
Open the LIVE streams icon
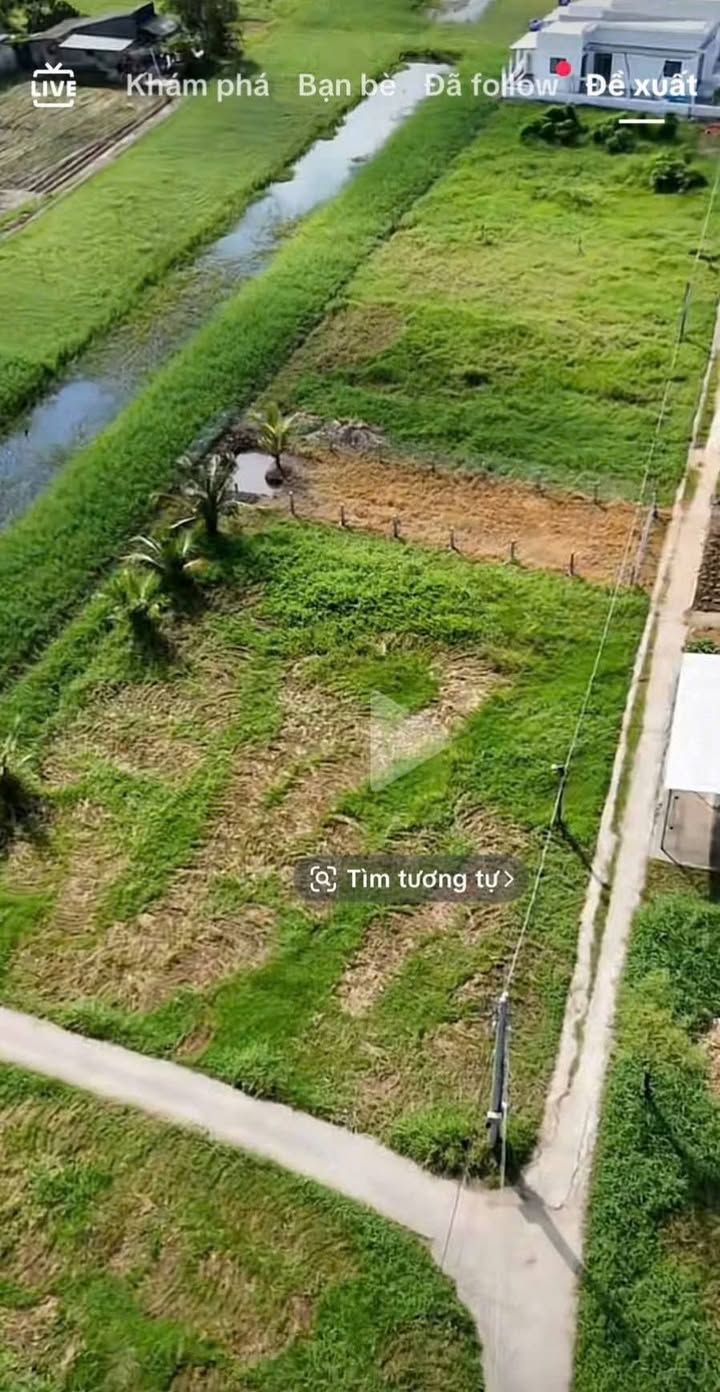coord(53,86)
